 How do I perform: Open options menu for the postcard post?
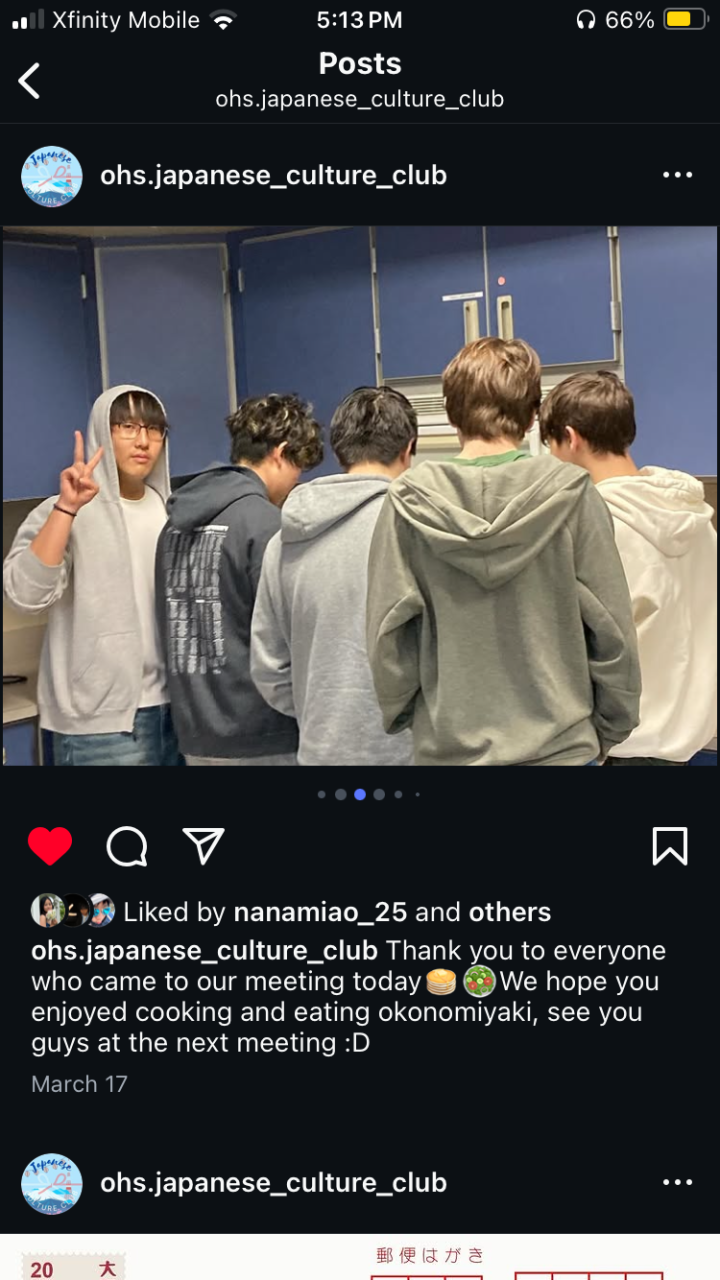coord(677,1183)
